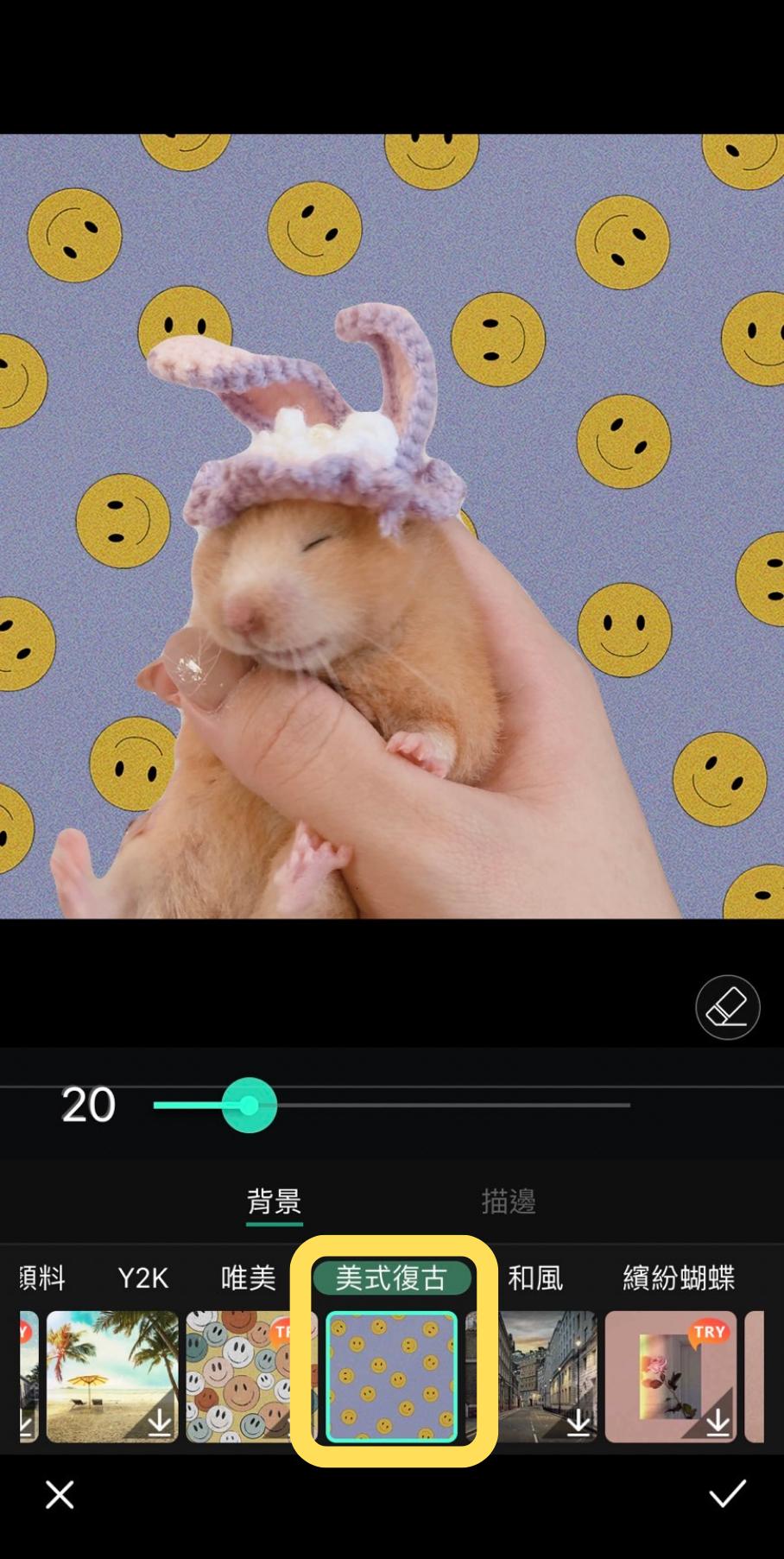The width and height of the screenshot is (784, 1559).
Task: Cancel the background edit
Action: (60, 1494)
